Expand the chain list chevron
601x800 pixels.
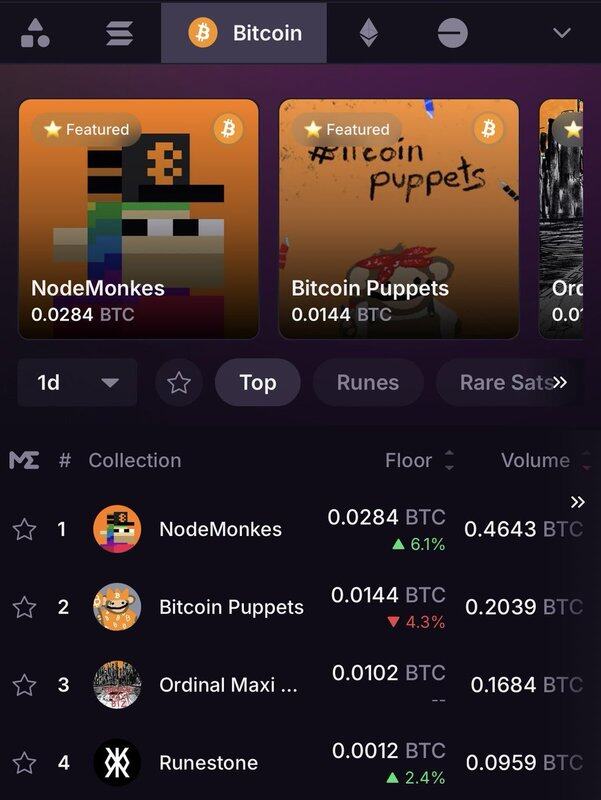[562, 33]
